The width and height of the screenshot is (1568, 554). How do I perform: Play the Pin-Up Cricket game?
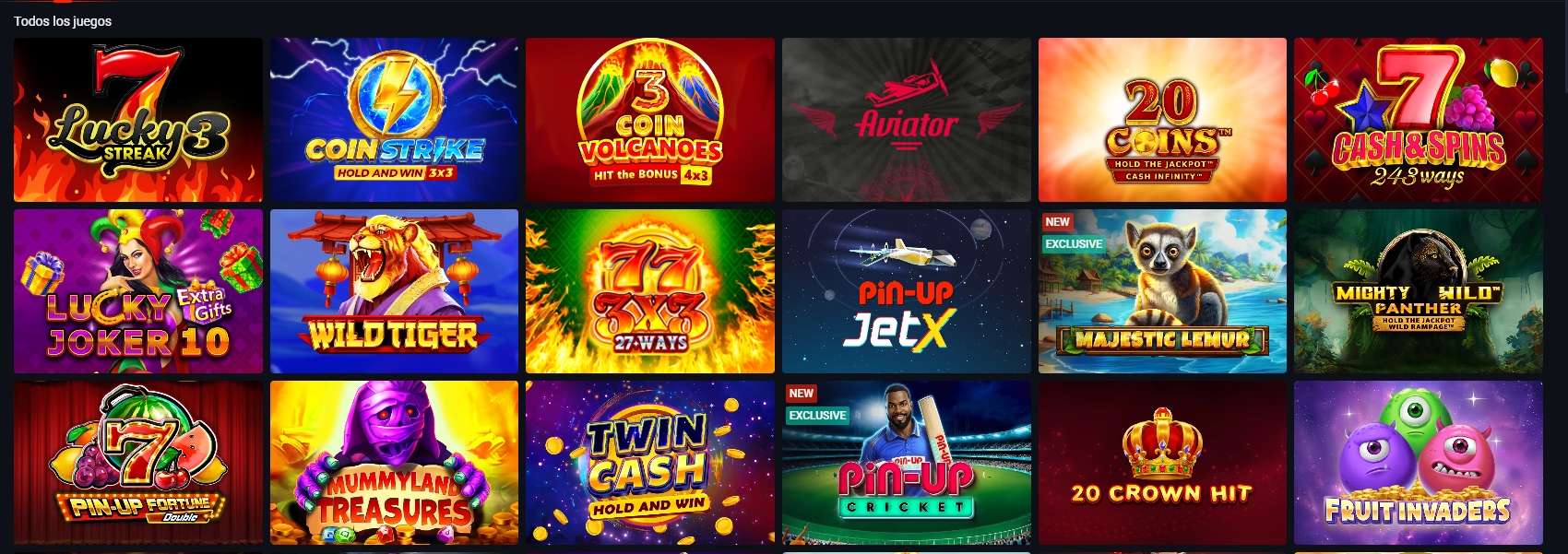point(906,463)
